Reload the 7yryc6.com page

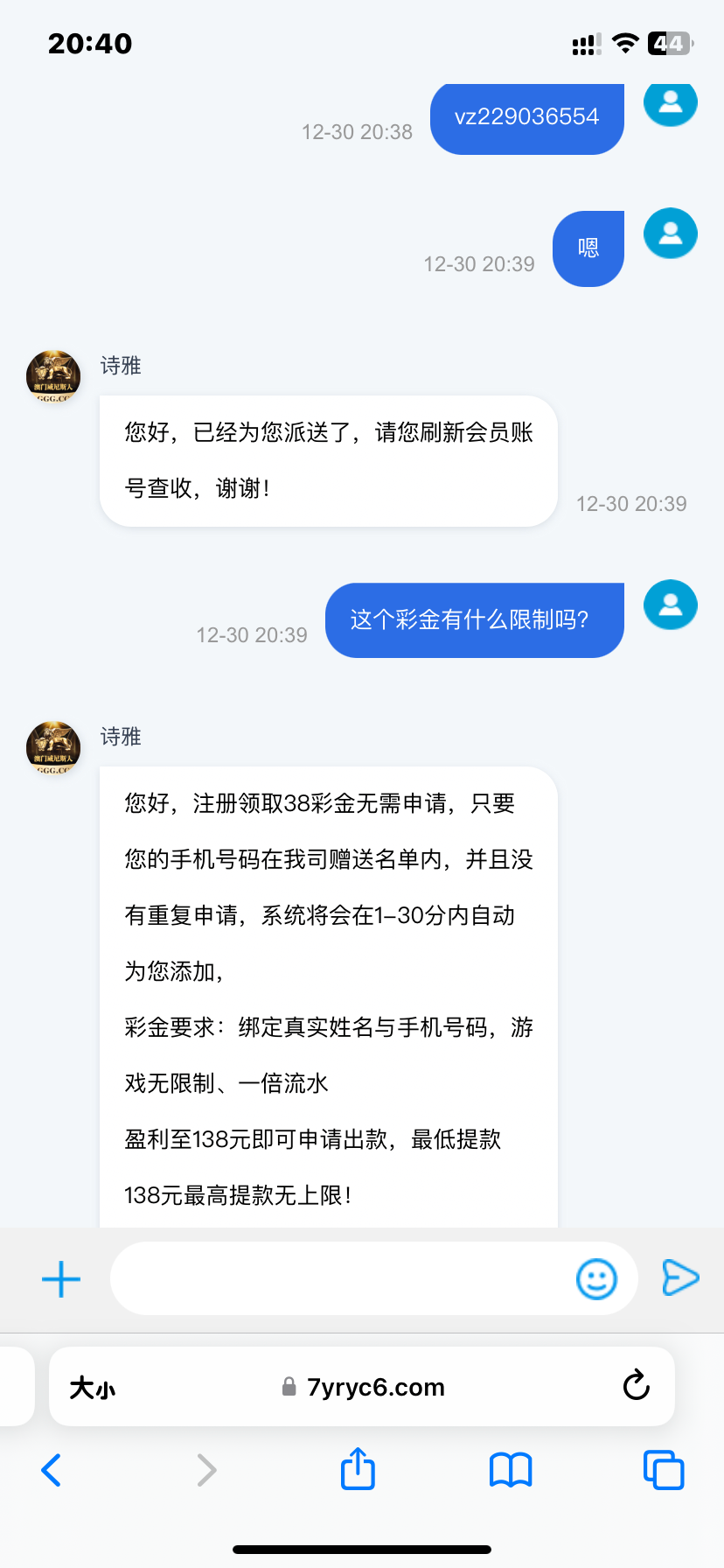(x=636, y=1386)
